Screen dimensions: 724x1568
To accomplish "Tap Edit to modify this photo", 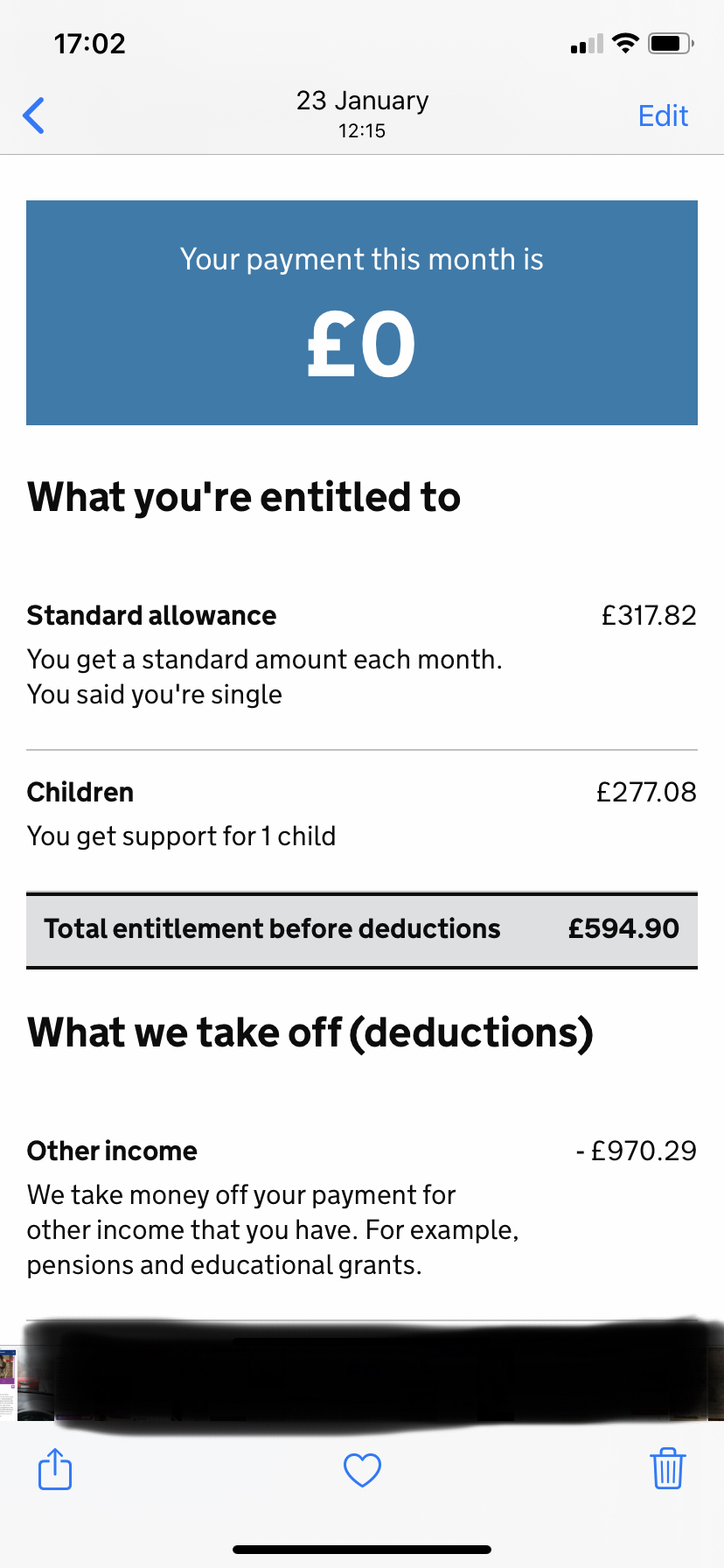I will pos(663,115).
